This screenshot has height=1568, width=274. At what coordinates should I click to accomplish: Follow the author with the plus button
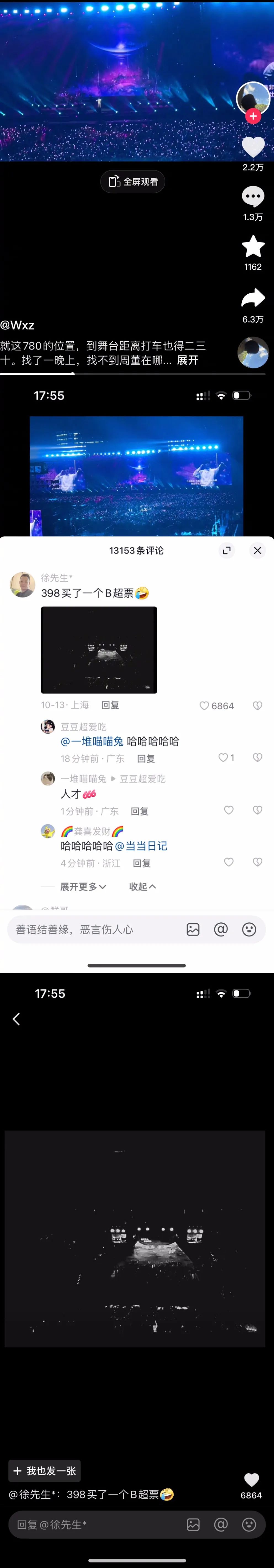pos(253,116)
